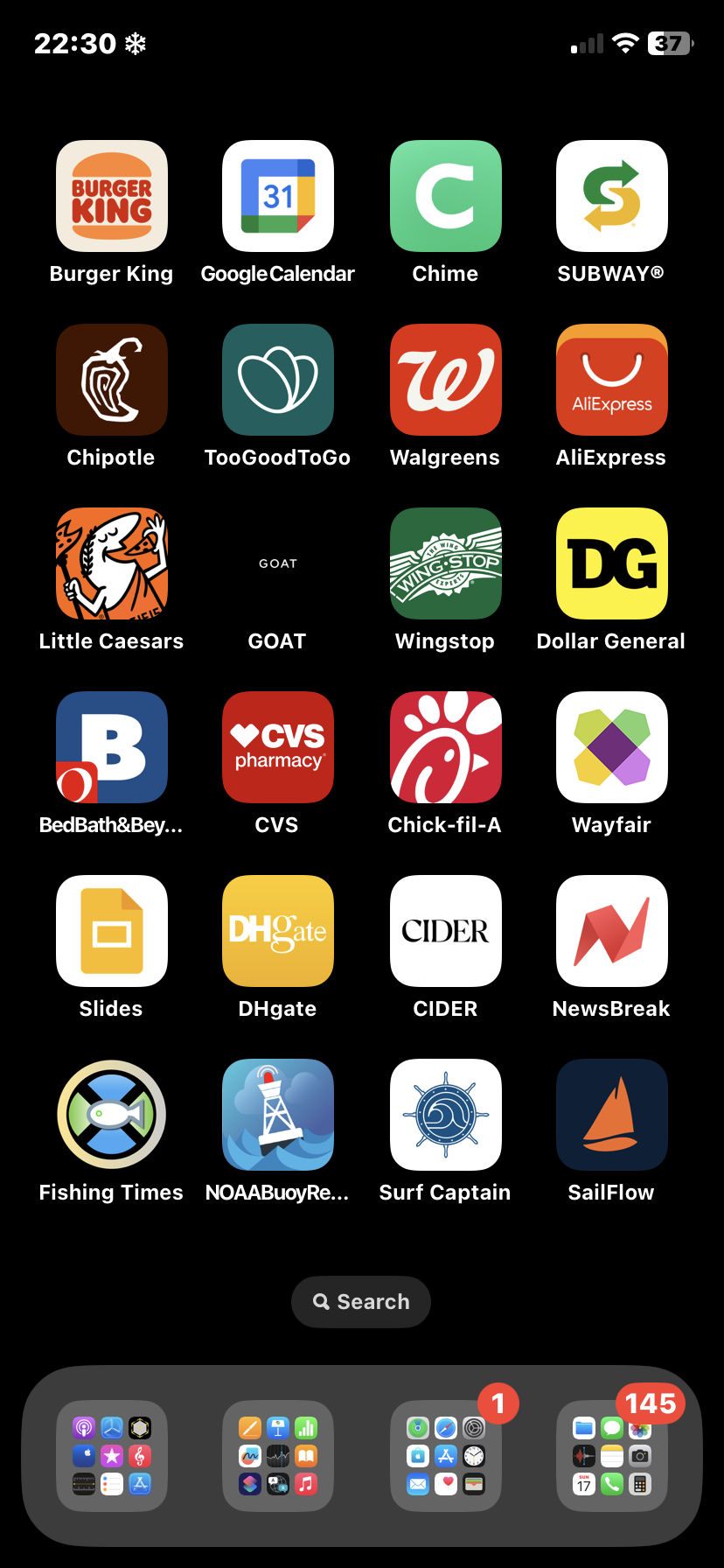Open TooGoodToGo
Image resolution: width=724 pixels, height=1568 pixels.
point(278,380)
